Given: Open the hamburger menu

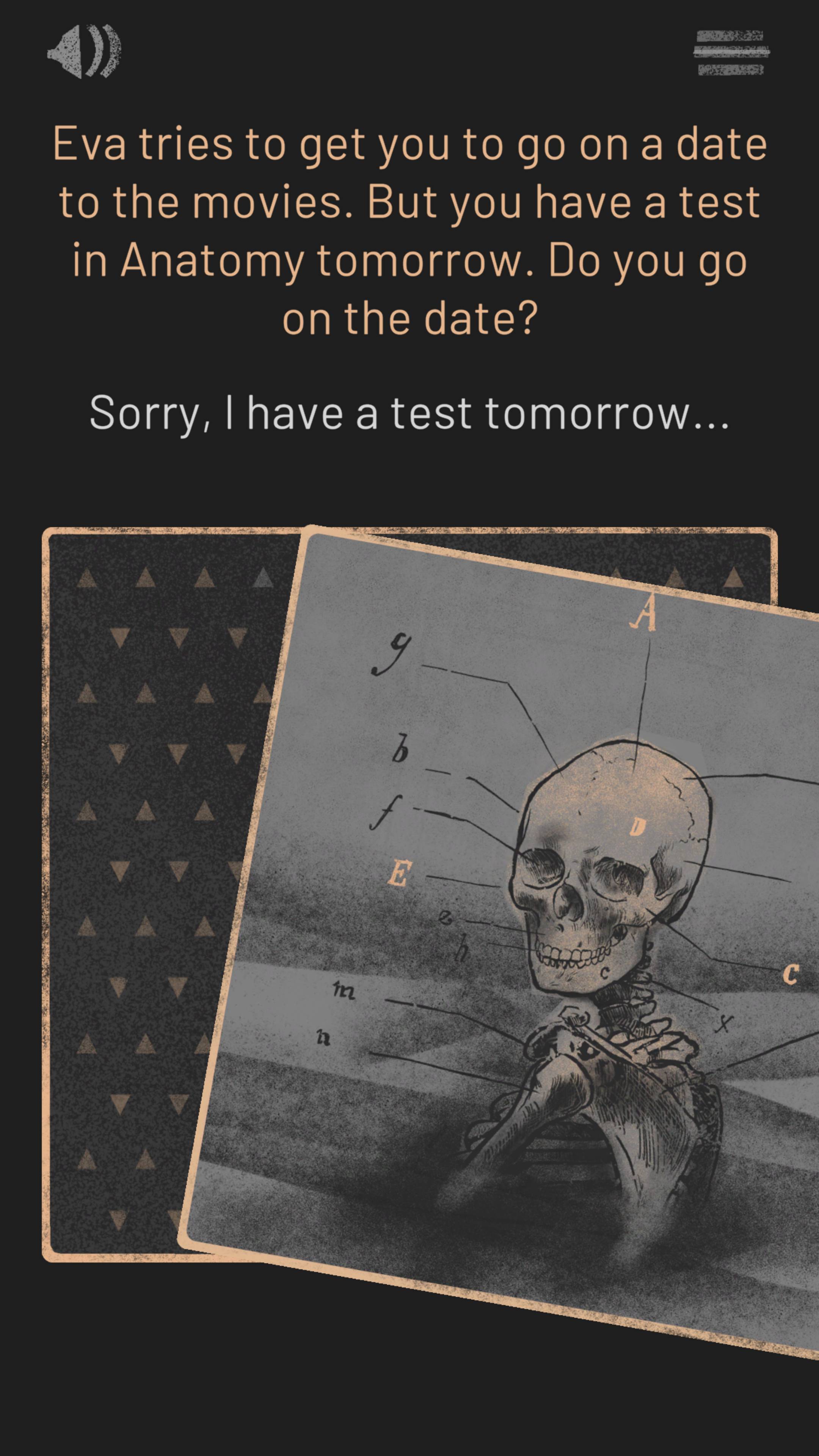Looking at the screenshot, I should 731,53.
